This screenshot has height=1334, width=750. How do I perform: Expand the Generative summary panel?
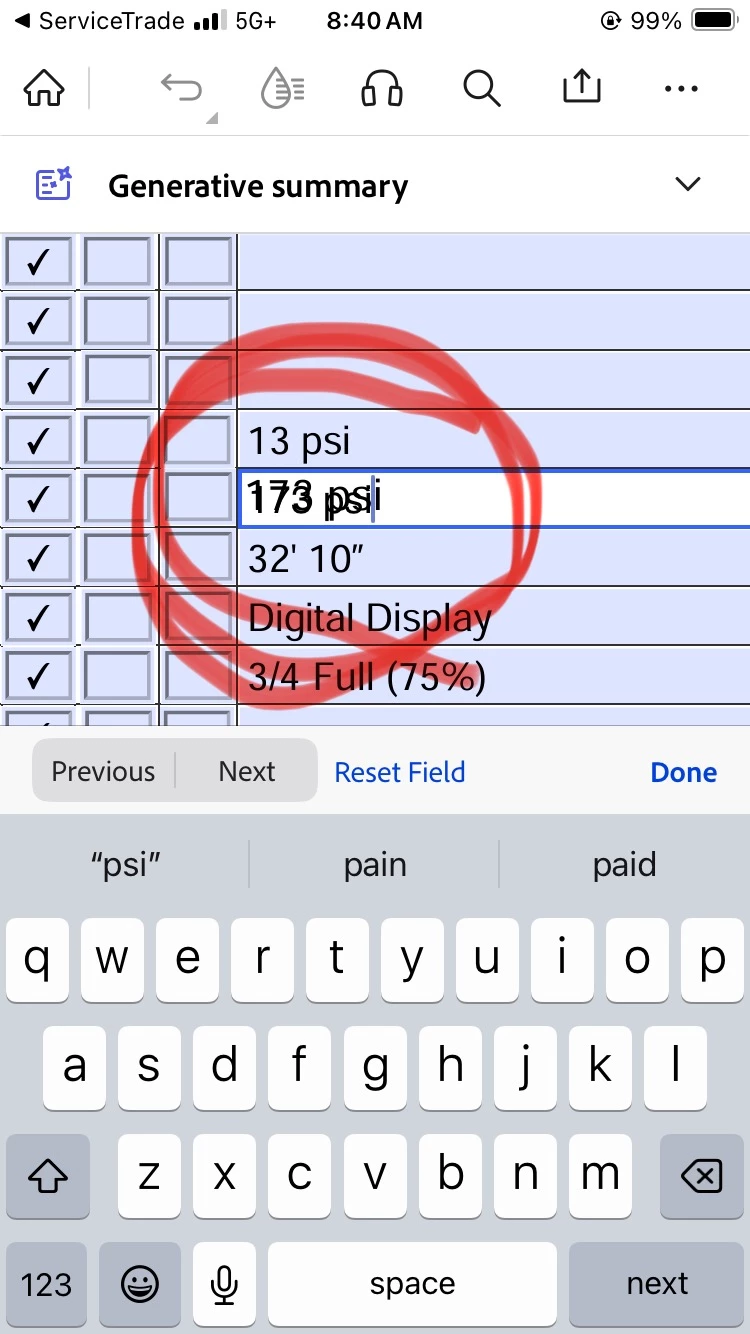(687, 185)
